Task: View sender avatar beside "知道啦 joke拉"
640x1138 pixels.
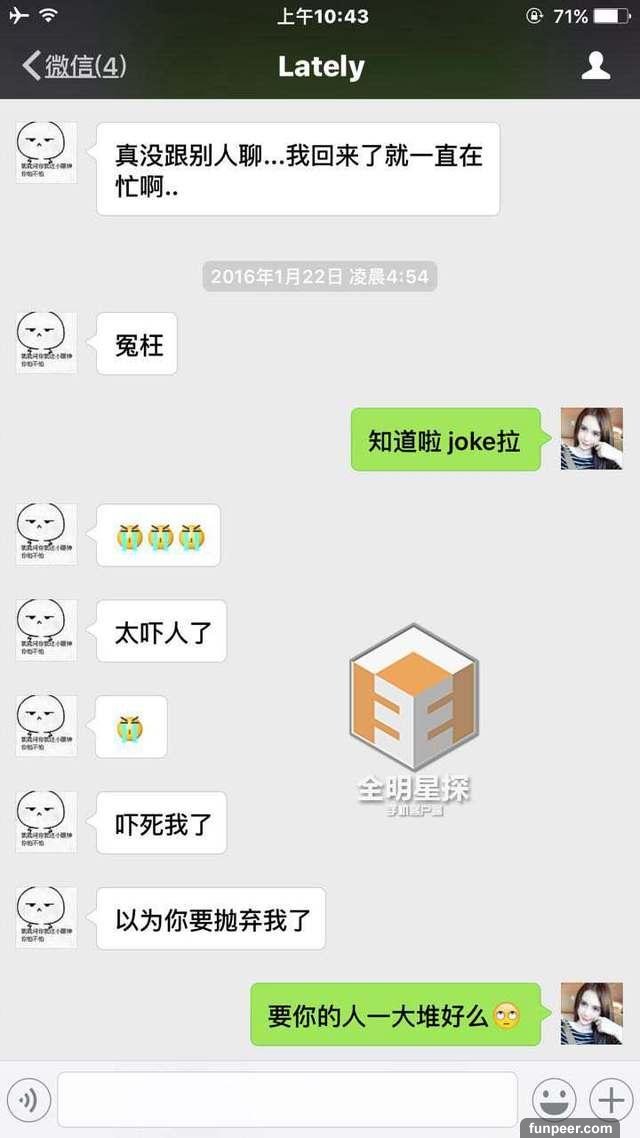Action: [x=591, y=438]
